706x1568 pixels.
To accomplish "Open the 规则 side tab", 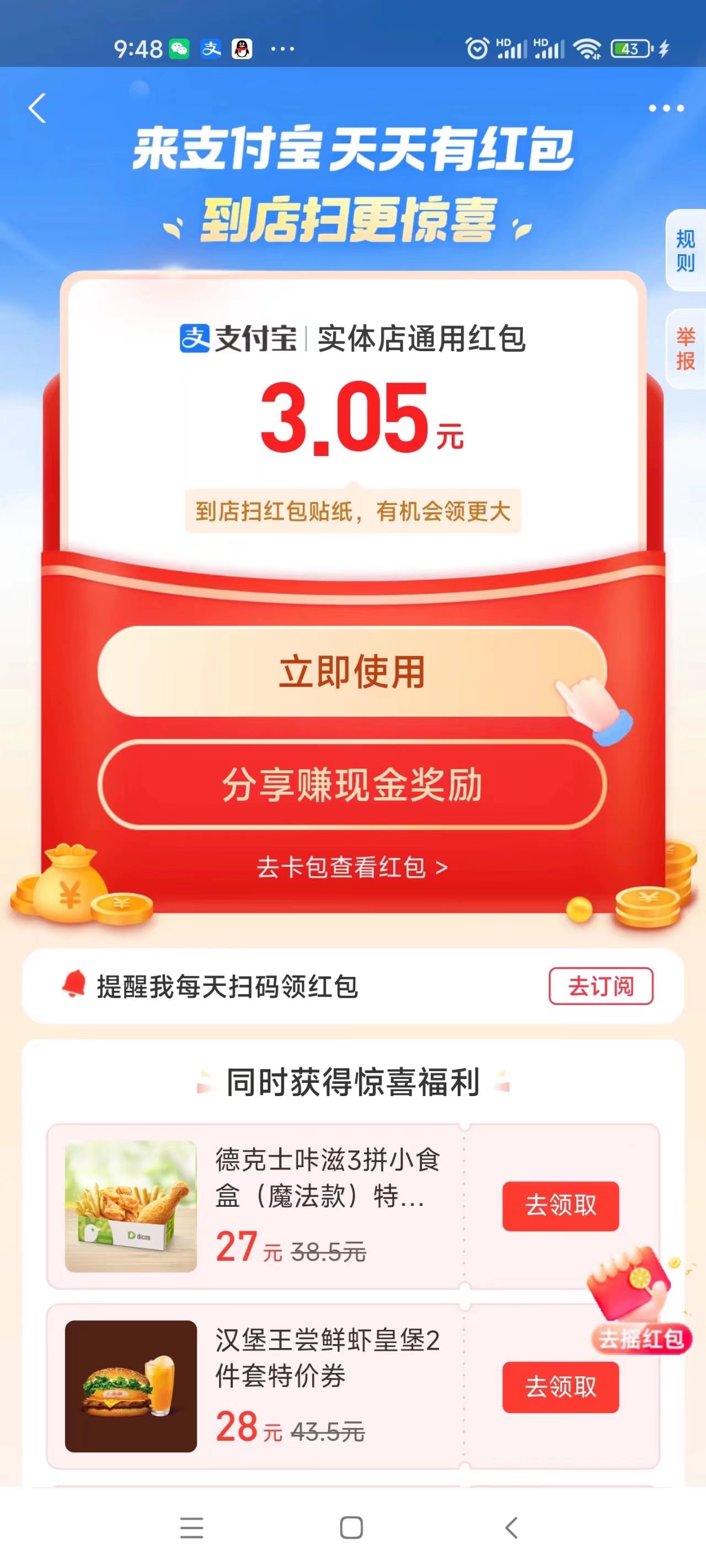I will click(x=686, y=251).
